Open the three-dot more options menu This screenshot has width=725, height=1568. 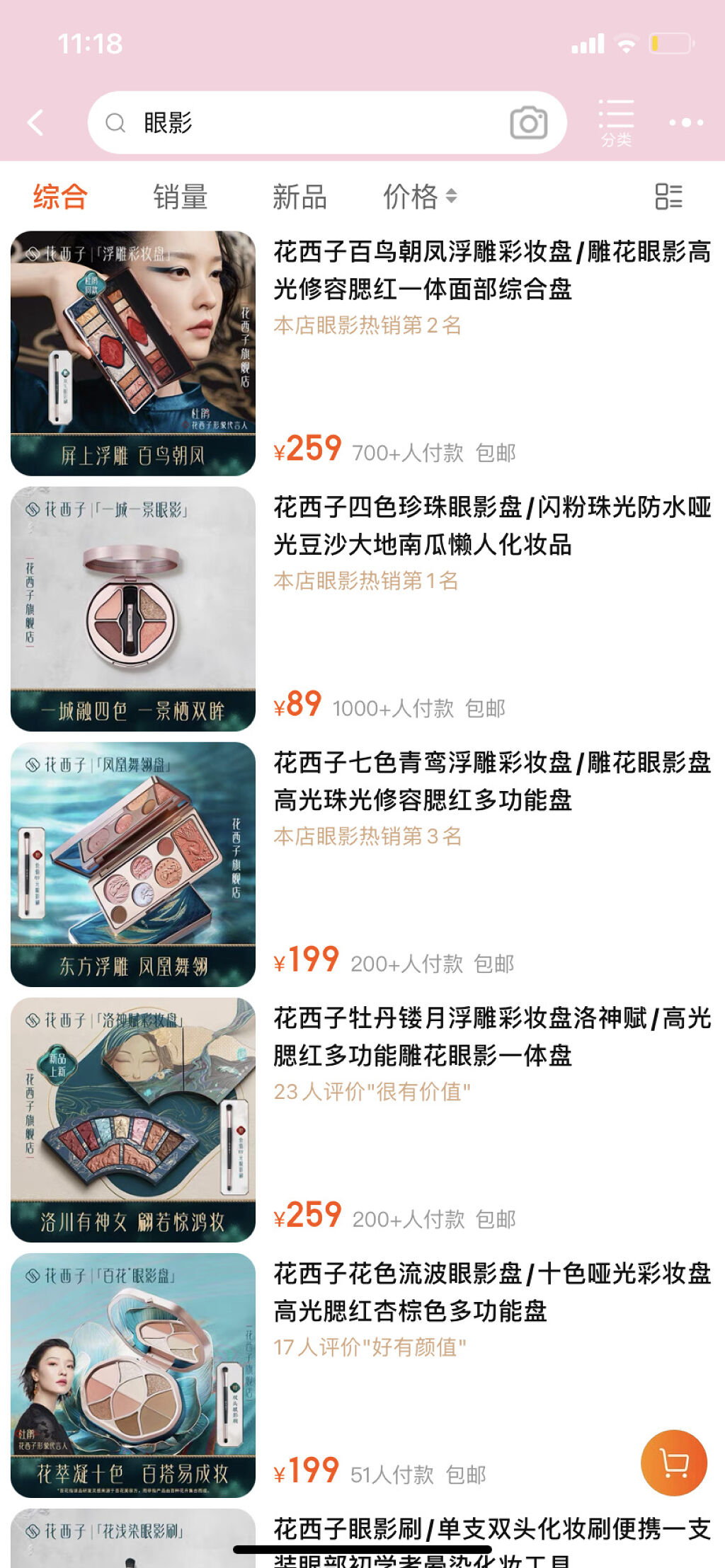point(686,122)
